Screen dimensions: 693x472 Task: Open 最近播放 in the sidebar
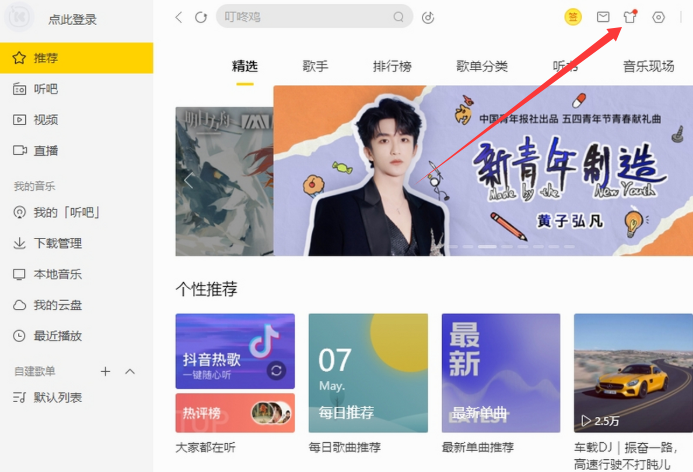[x=57, y=335]
